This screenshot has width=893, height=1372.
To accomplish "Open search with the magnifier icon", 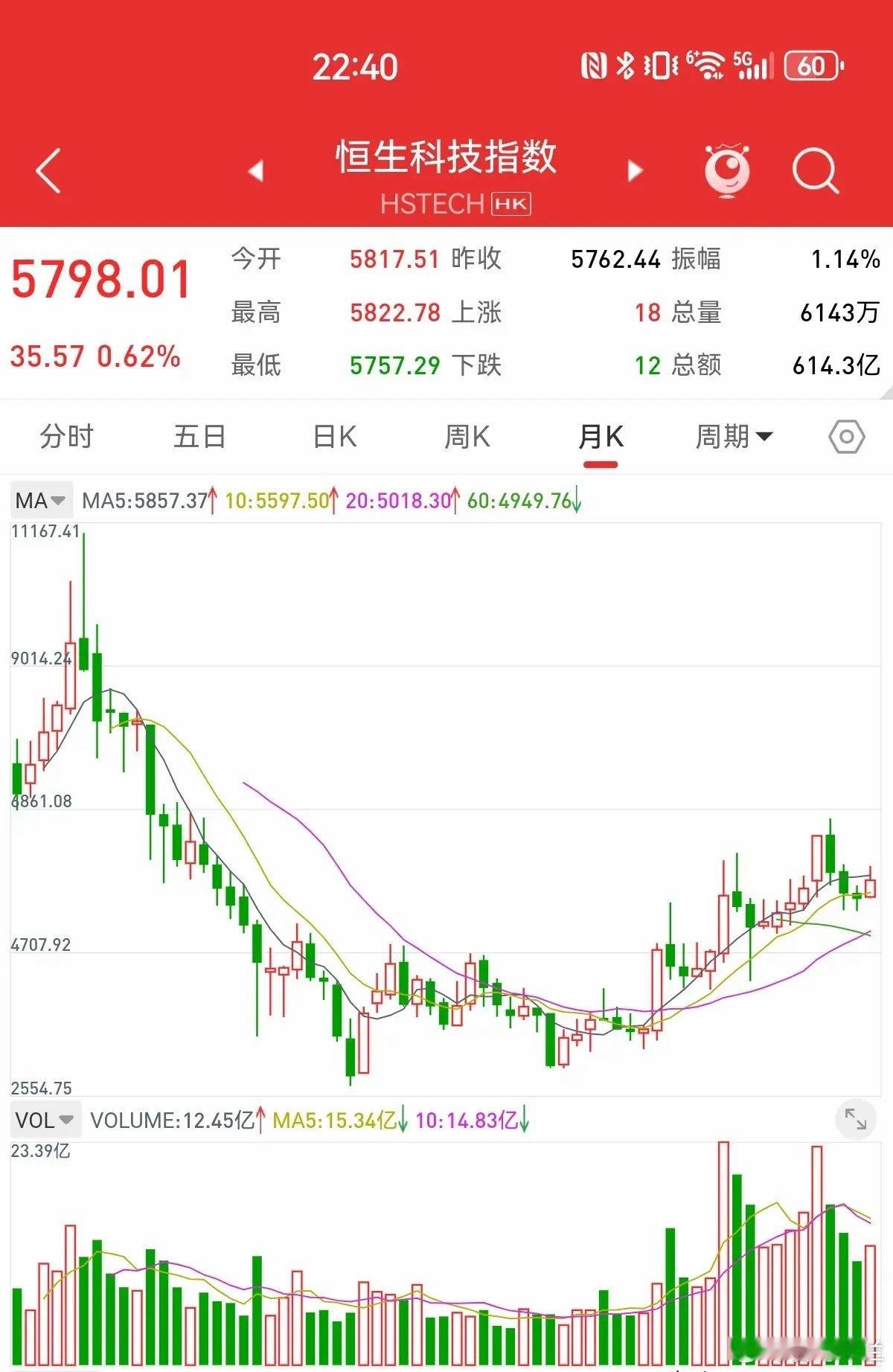I will point(816,170).
